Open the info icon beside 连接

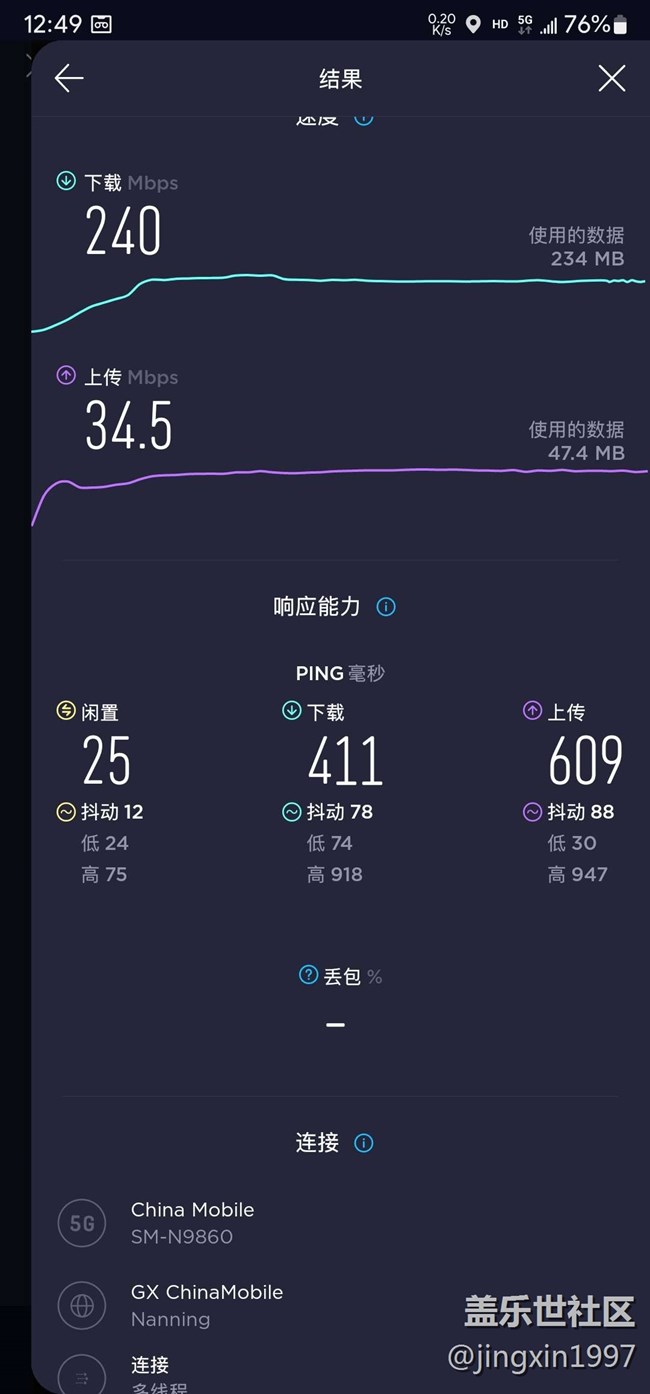[x=364, y=1142]
